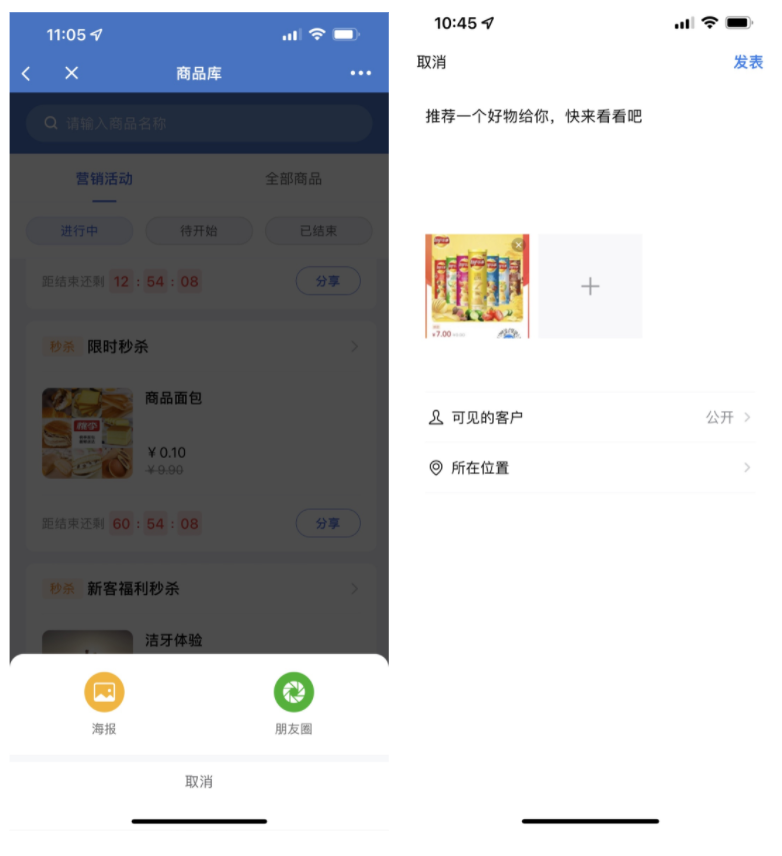
Task: Tap 发表 to publish the post
Action: [x=747, y=62]
